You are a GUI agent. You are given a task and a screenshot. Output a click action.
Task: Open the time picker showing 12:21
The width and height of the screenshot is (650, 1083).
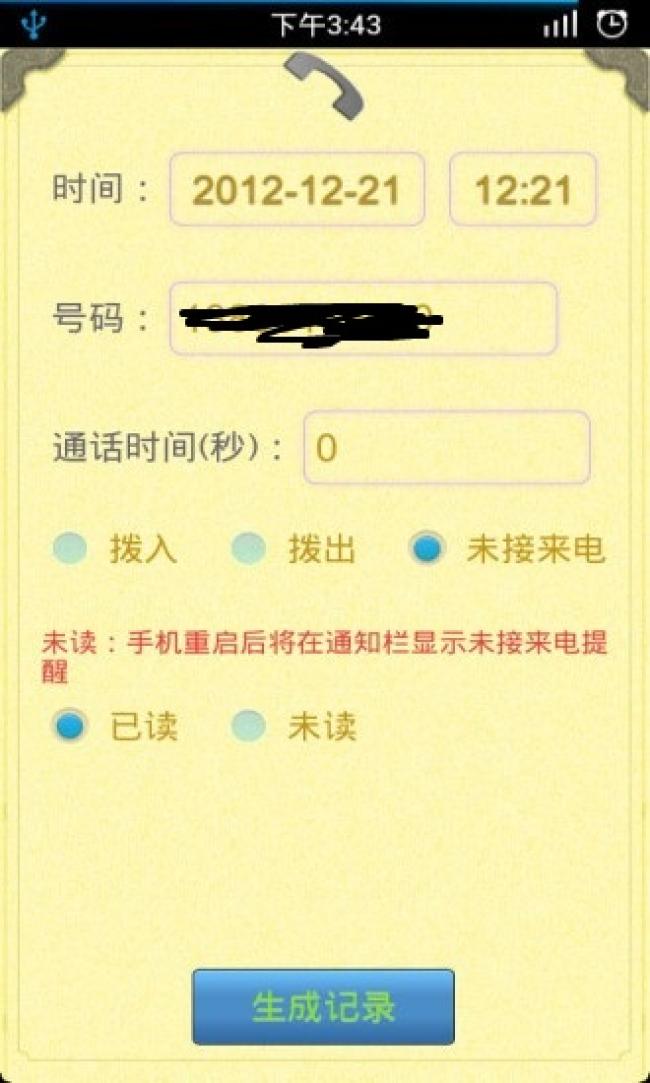point(522,190)
